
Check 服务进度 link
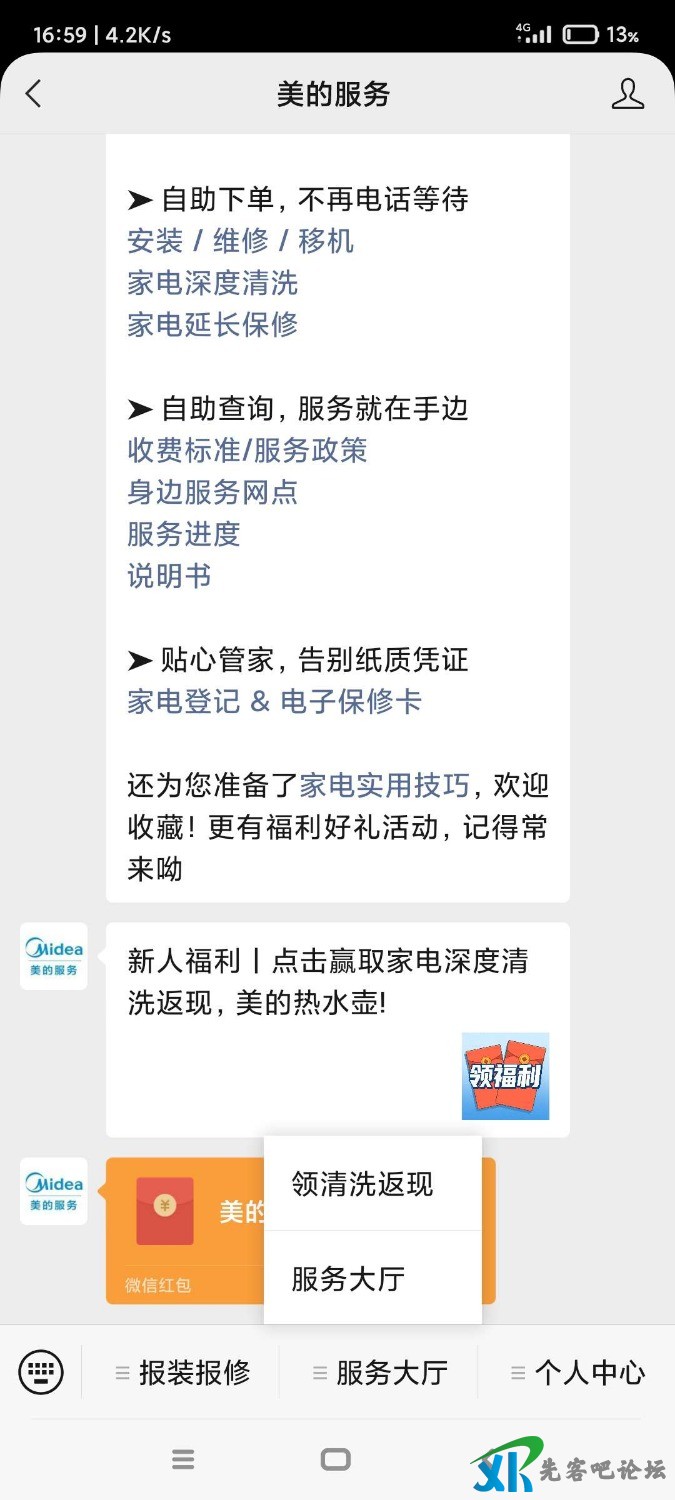click(x=184, y=534)
